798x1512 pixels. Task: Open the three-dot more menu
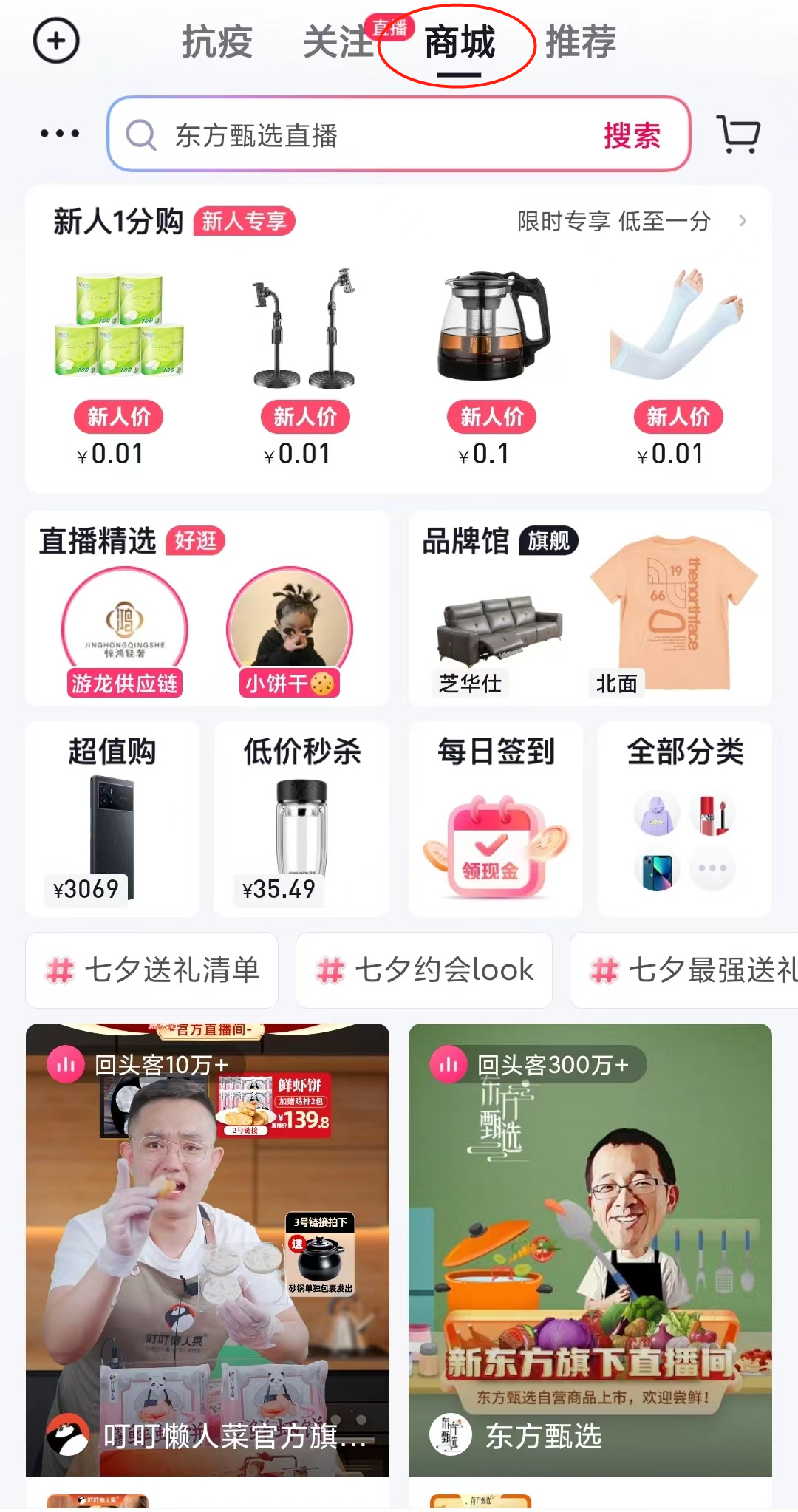tap(60, 134)
